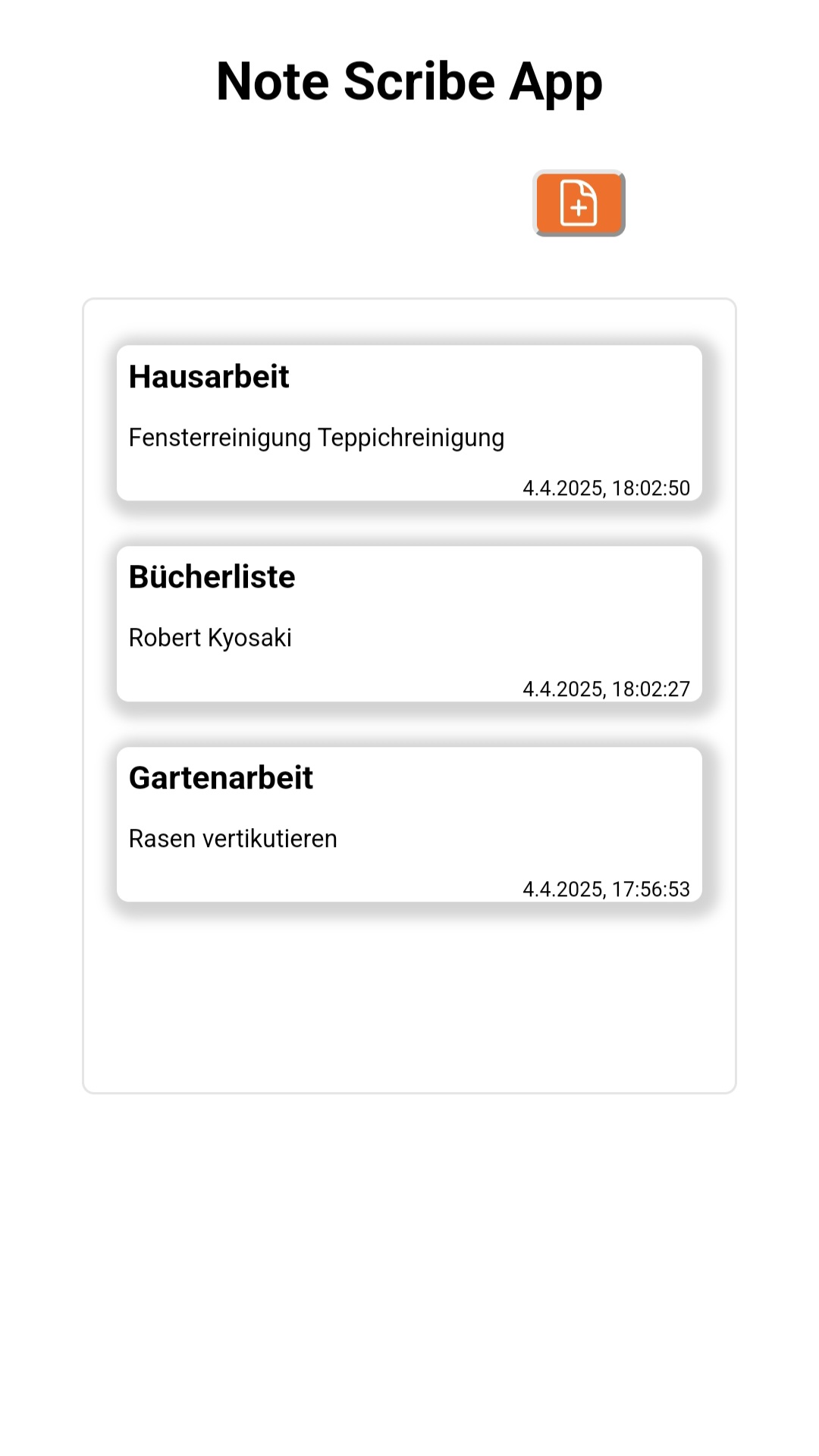
Task: Create a new note with the orange button
Action: (579, 203)
